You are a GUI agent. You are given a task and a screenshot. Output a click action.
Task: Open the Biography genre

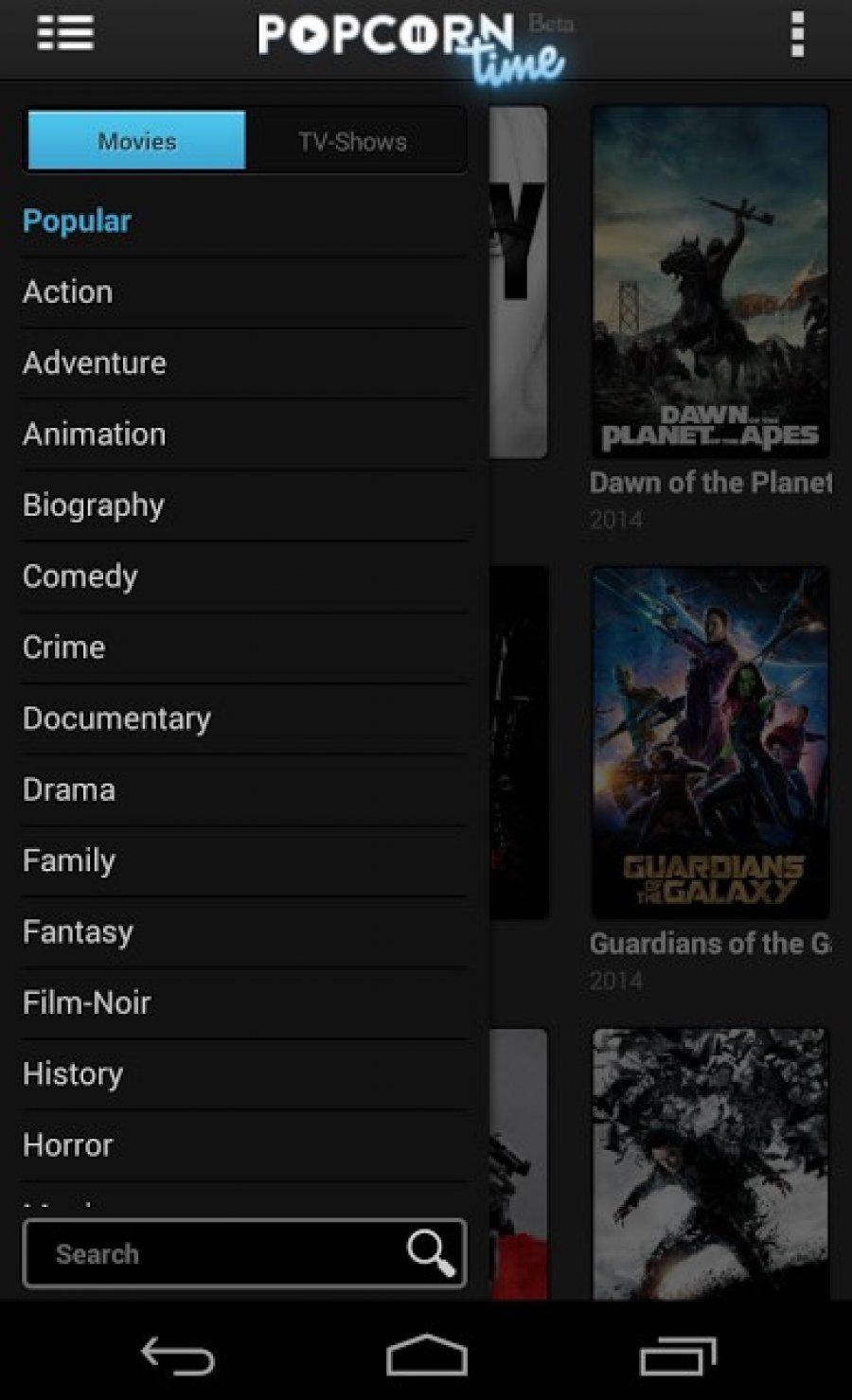[94, 505]
